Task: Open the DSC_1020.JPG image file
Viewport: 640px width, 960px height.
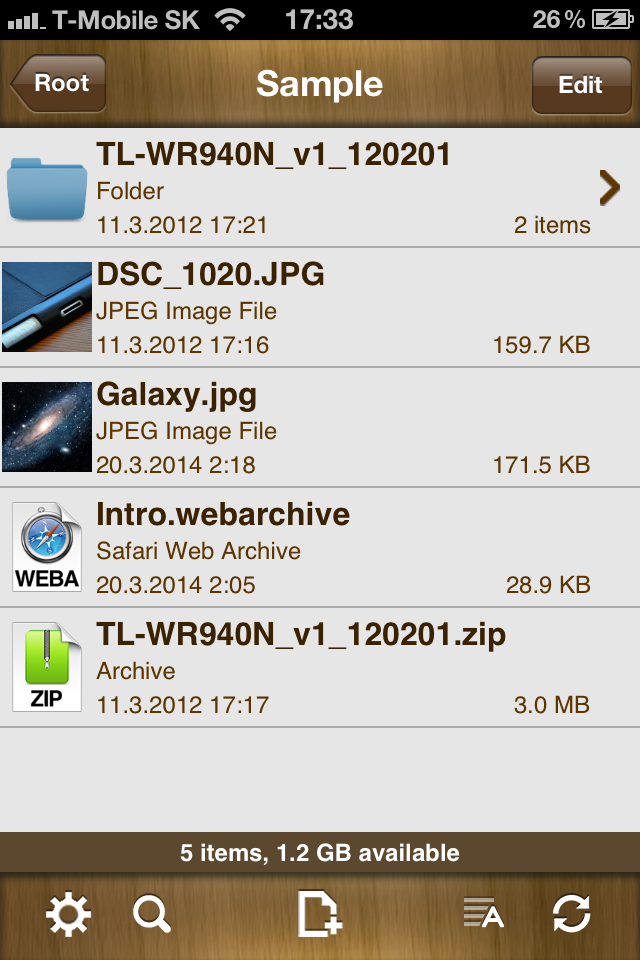Action: tap(320, 308)
